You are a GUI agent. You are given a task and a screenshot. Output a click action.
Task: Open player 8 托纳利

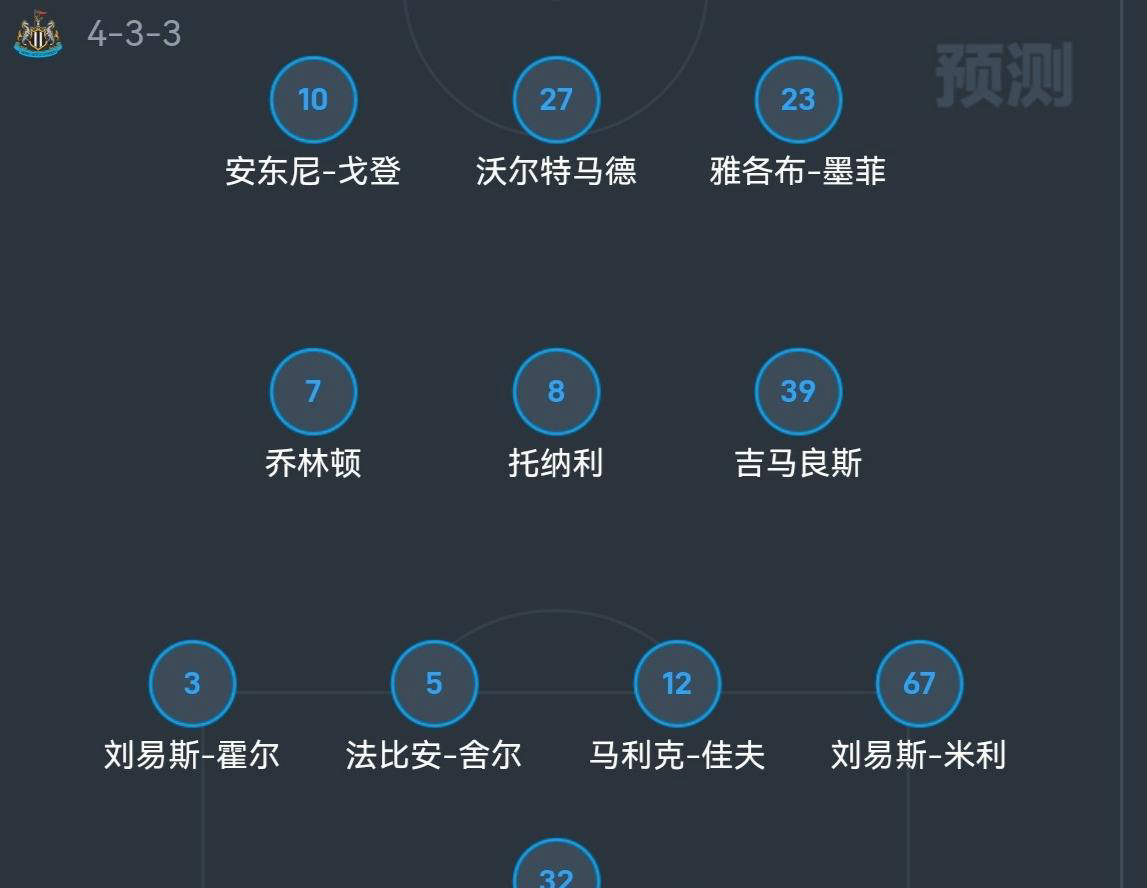click(556, 392)
